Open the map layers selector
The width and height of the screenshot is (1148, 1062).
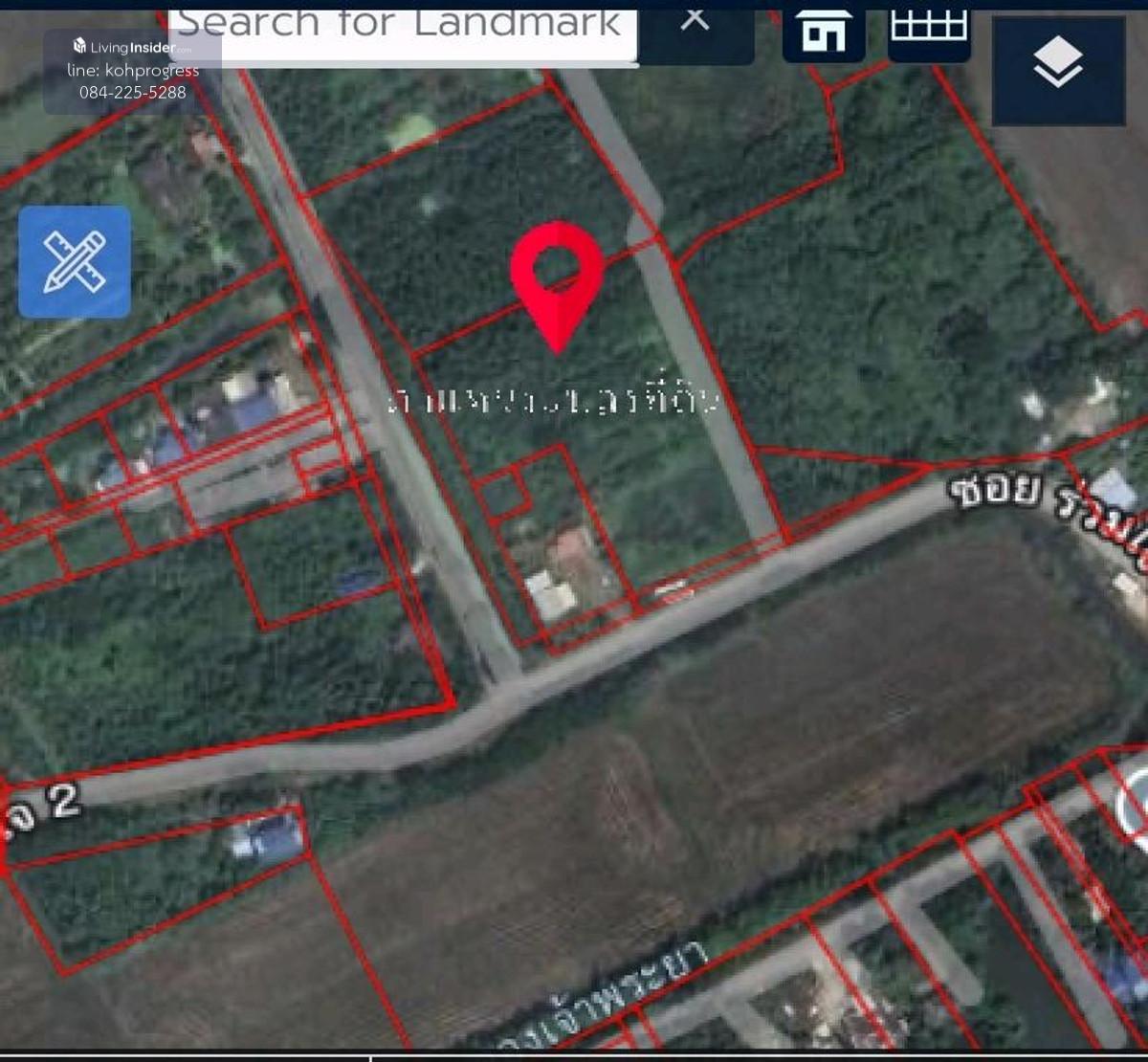point(1058,69)
